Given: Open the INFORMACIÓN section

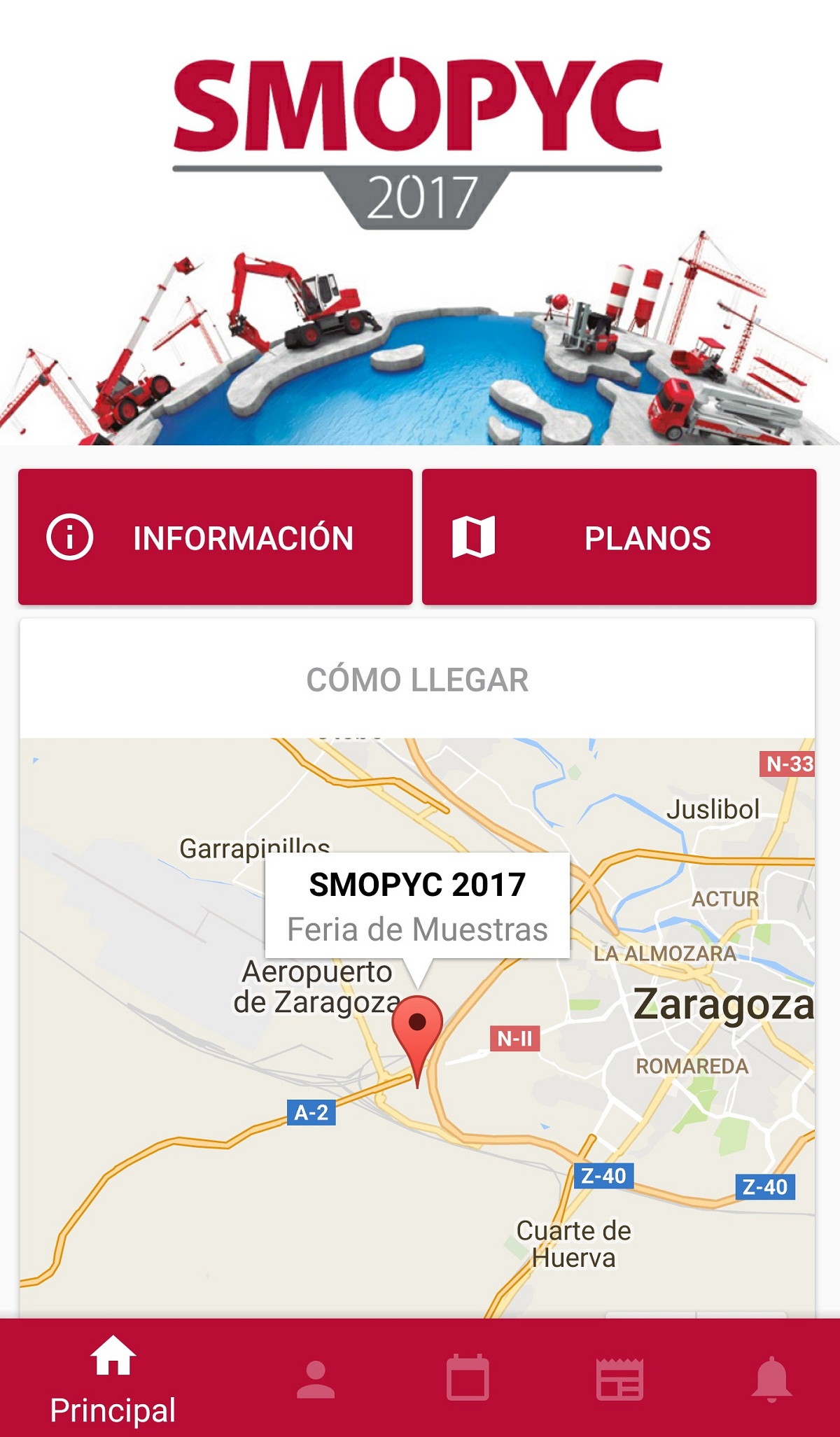Looking at the screenshot, I should pyautogui.click(x=215, y=537).
